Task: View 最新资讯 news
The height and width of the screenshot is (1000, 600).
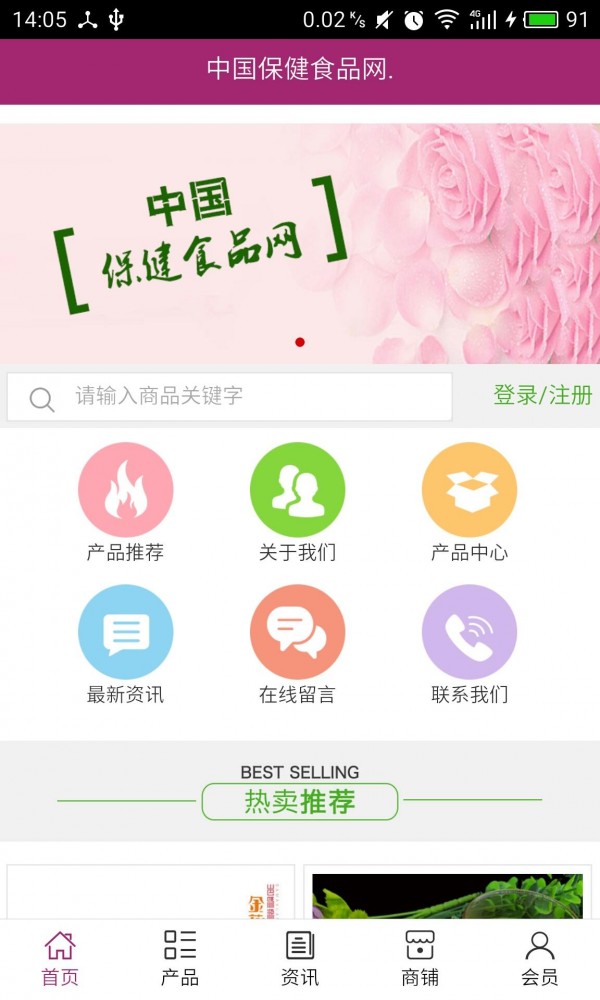Action: click(125, 633)
